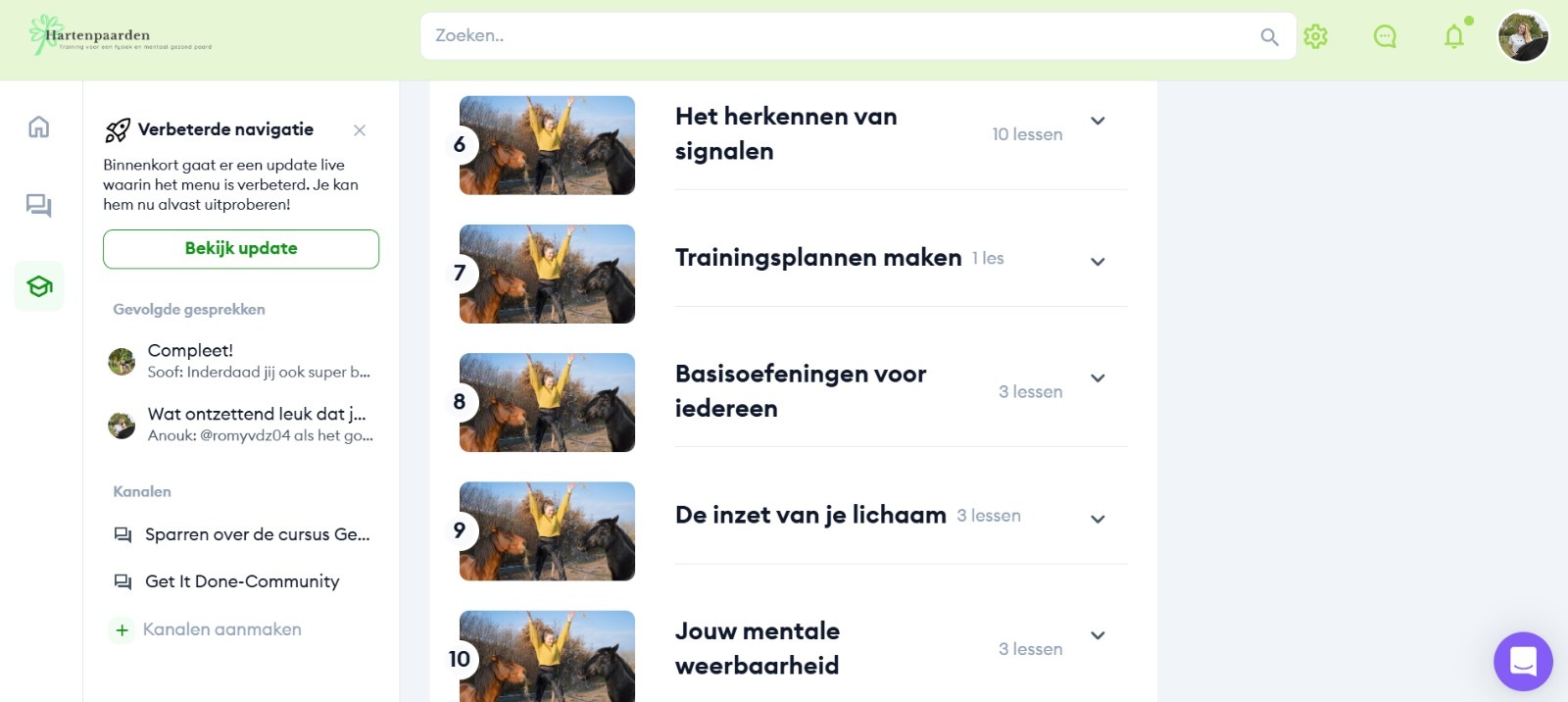Viewport: 1568px width, 702px height.
Task: Open the Get It Done-Community channel
Action: (x=241, y=581)
